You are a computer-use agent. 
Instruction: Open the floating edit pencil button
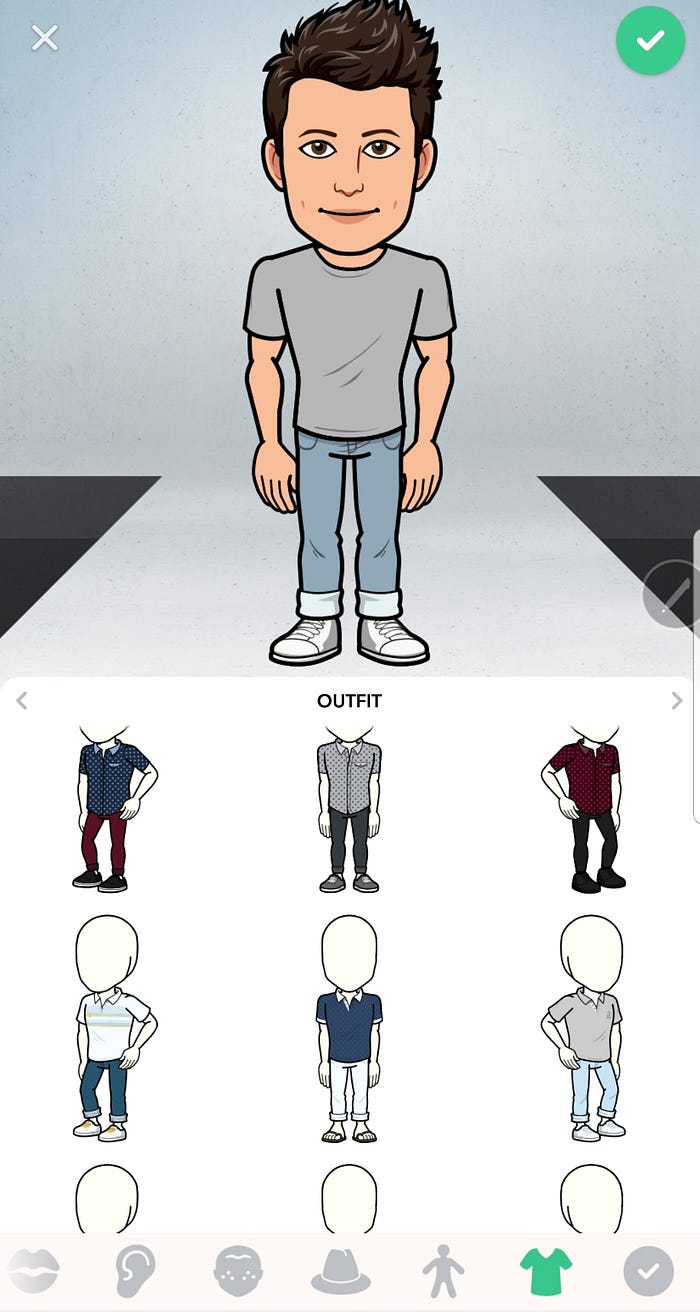(676, 595)
